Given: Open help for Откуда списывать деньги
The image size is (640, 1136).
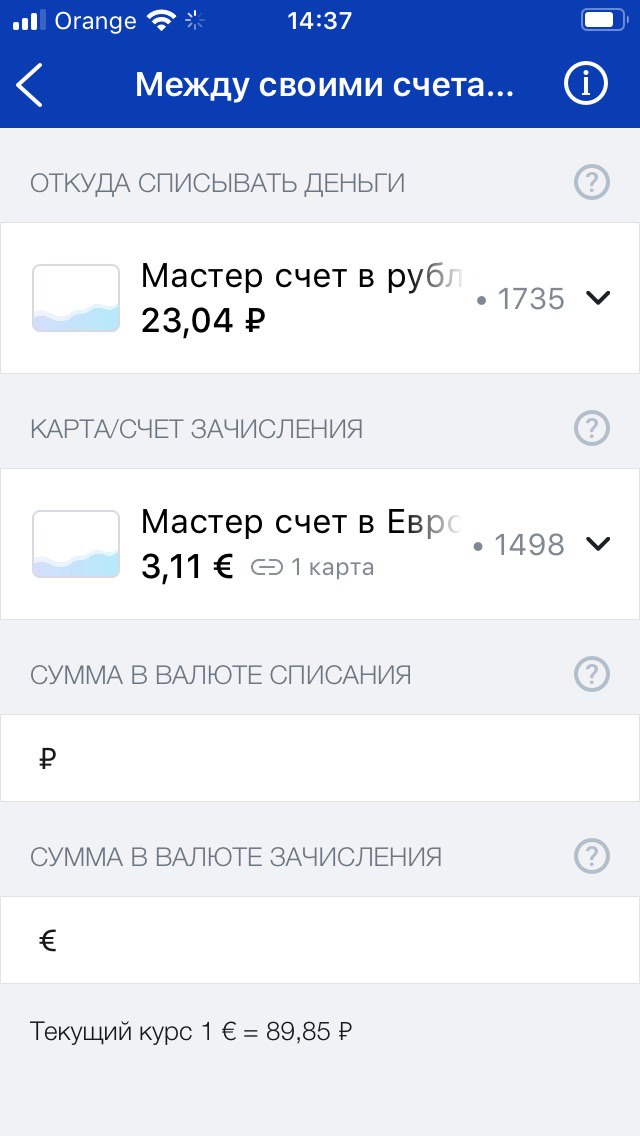Looking at the screenshot, I should coord(592,183).
